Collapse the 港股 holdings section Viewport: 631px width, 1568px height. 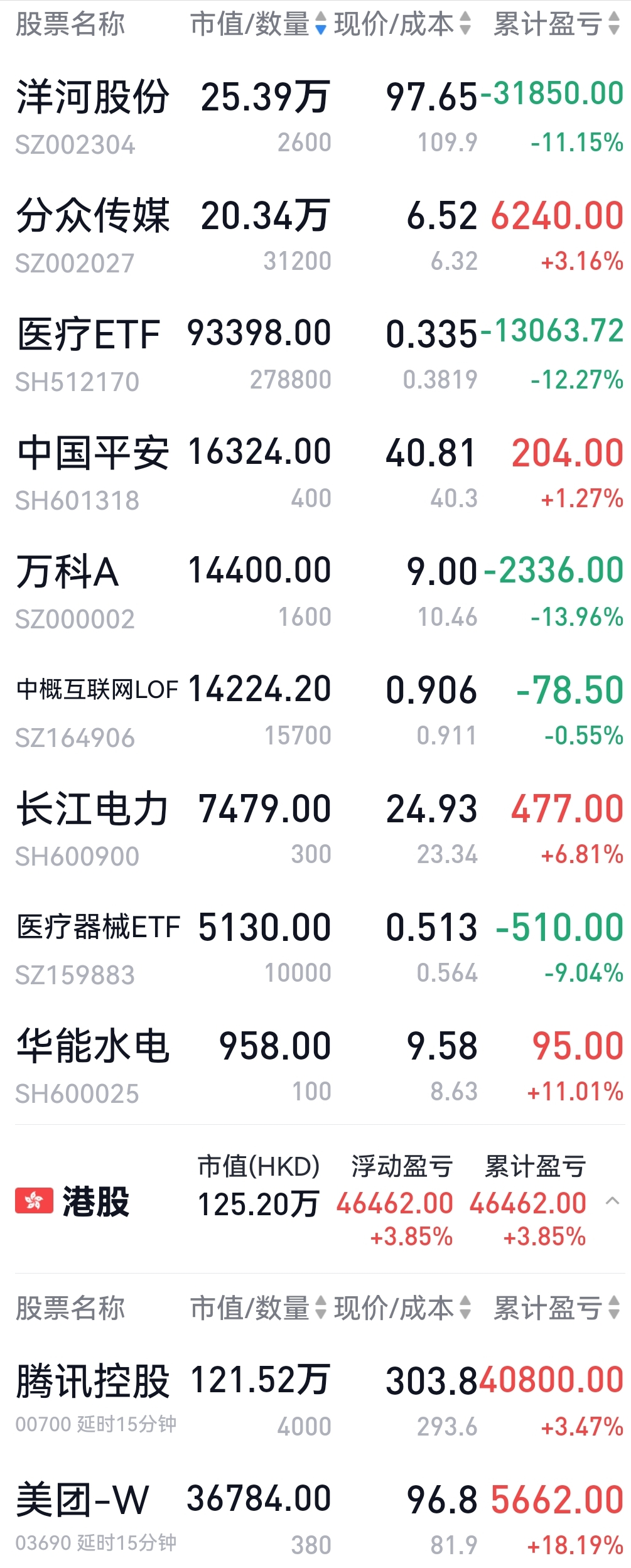tap(612, 1201)
